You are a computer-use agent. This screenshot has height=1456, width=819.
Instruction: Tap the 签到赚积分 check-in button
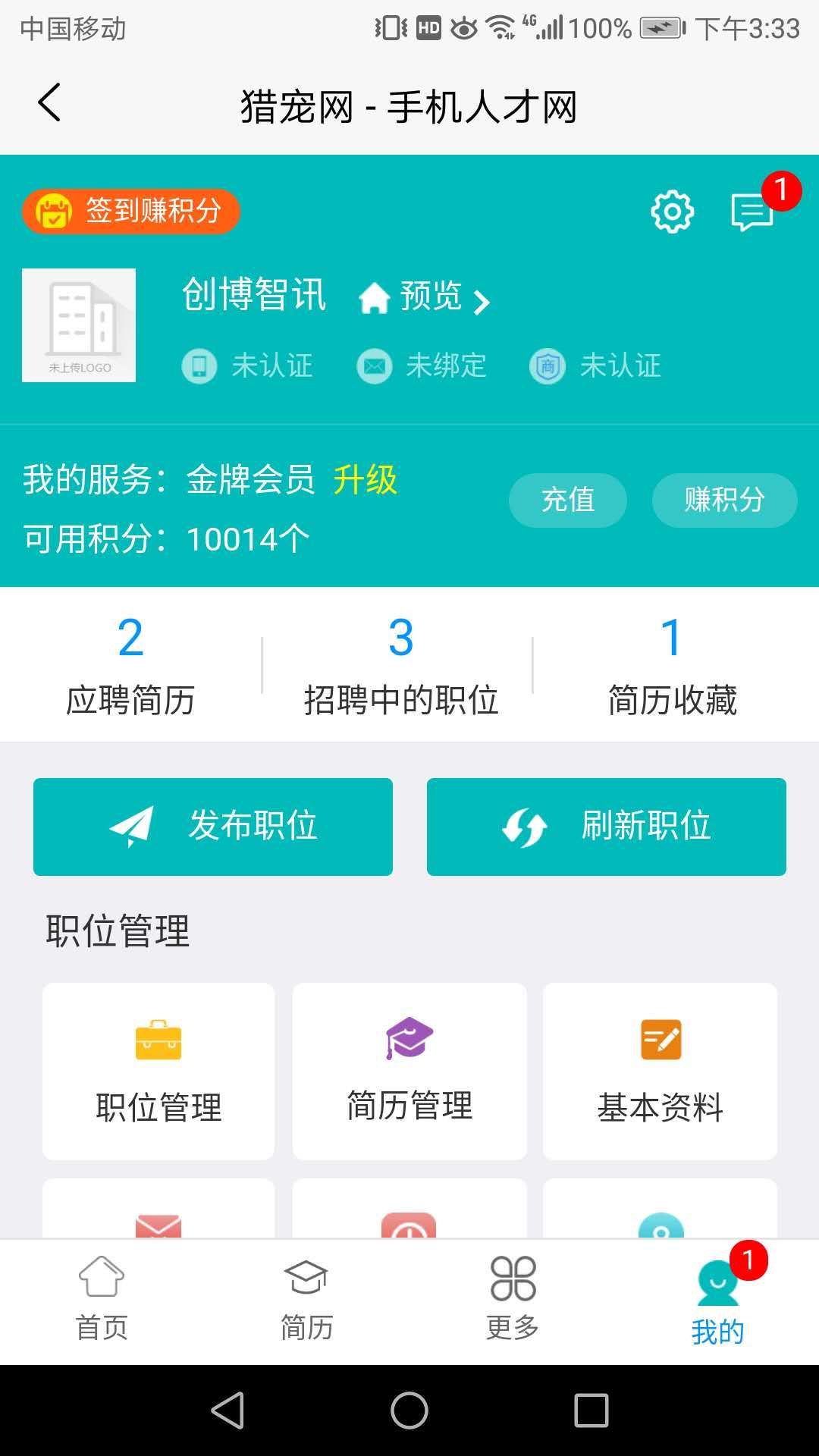pyautogui.click(x=131, y=211)
